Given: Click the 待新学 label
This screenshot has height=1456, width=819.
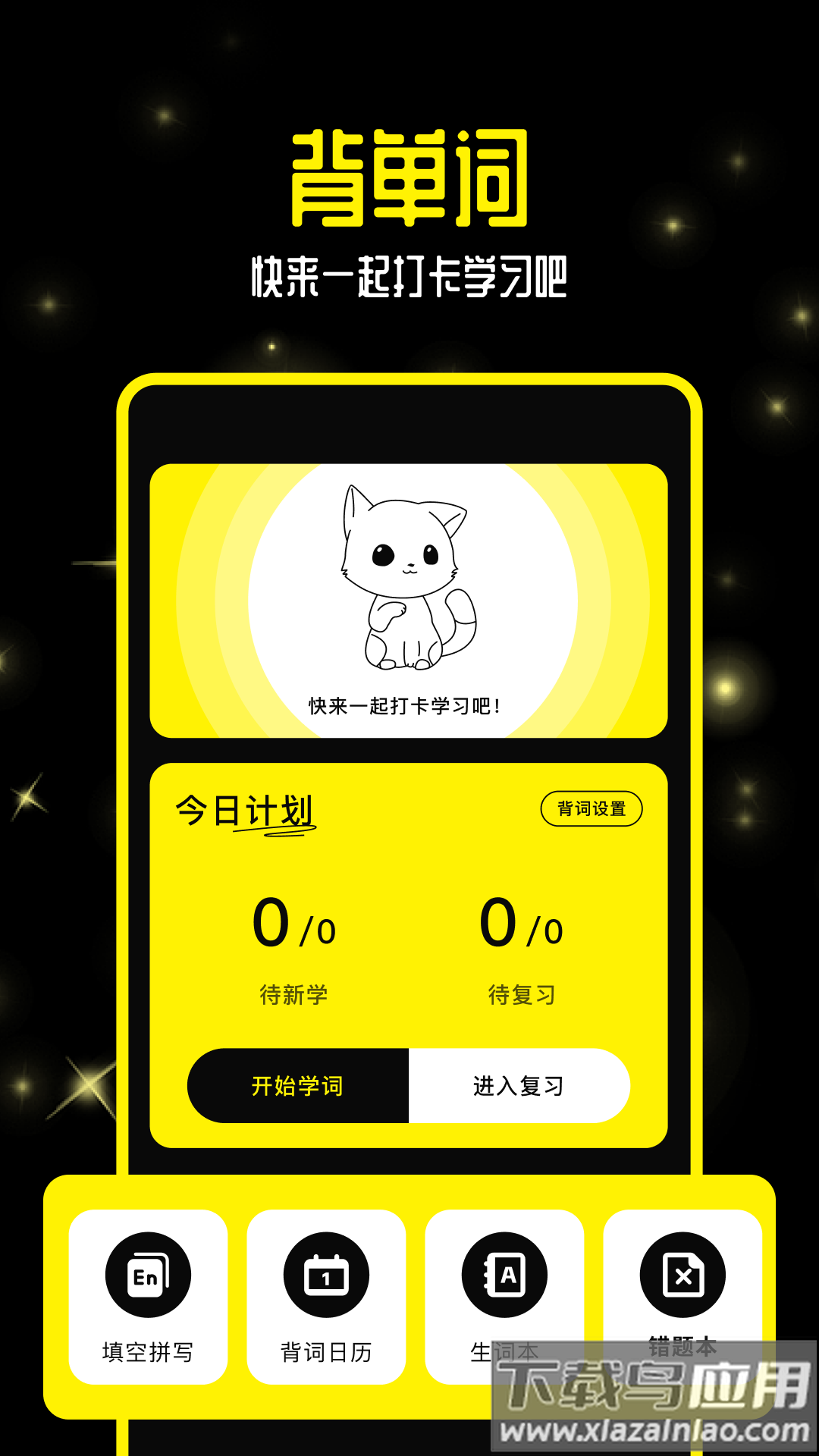Looking at the screenshot, I should click(295, 990).
